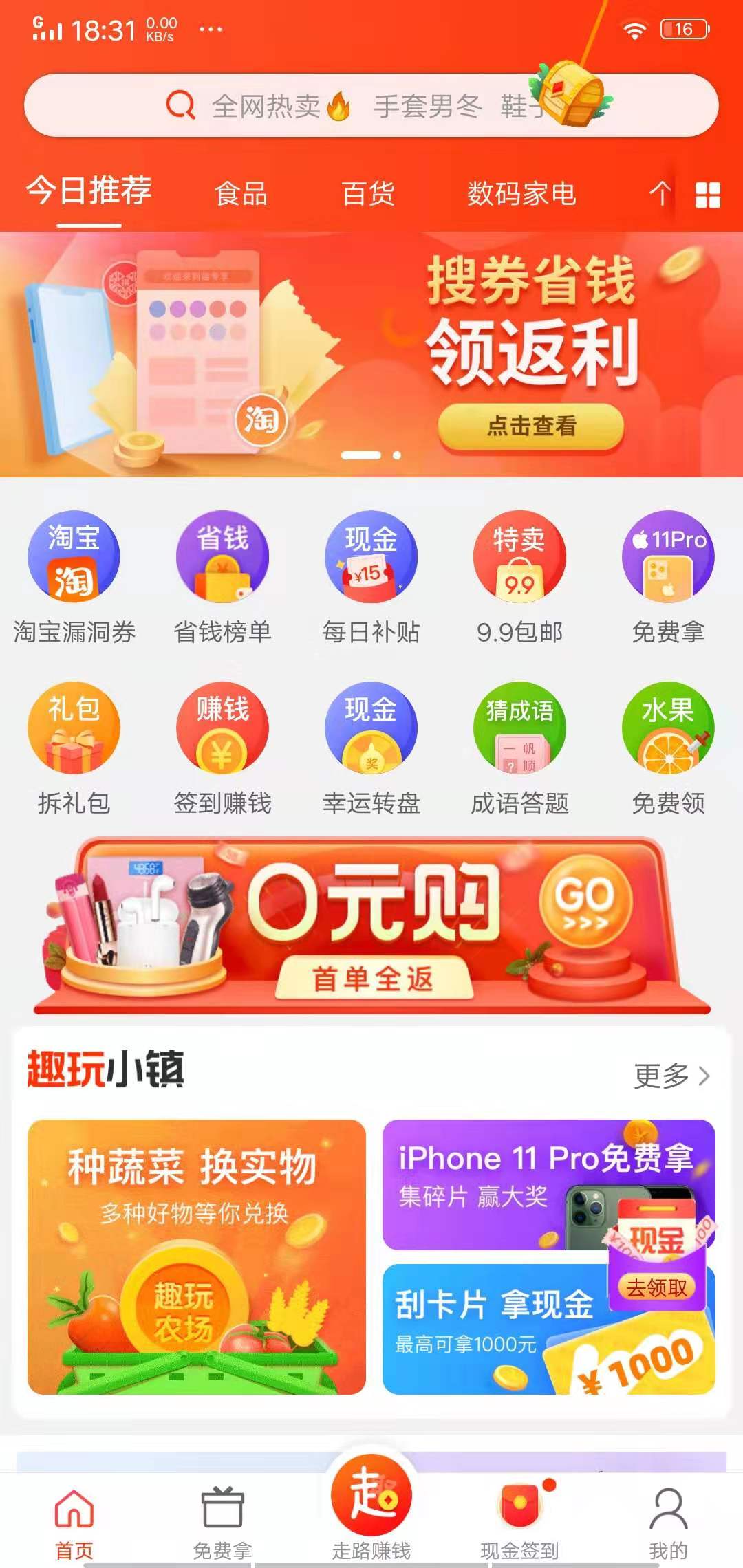Tap the 签到赚钱 coin icon

coord(222,730)
